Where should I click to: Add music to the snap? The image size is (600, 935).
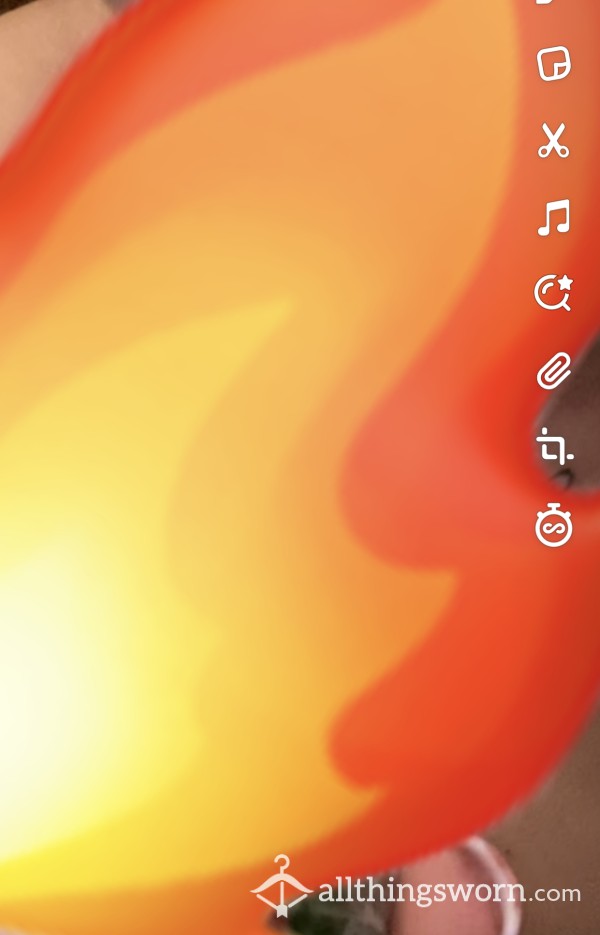553,217
